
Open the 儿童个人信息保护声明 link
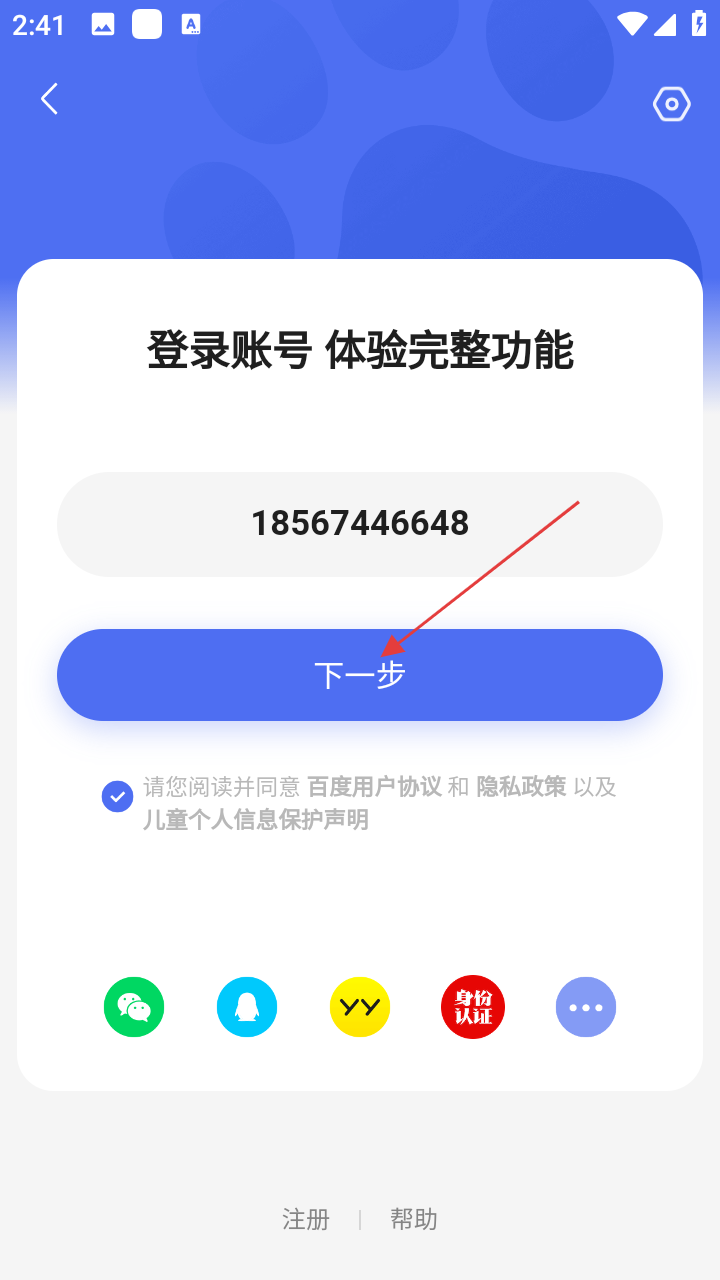[x=256, y=820]
